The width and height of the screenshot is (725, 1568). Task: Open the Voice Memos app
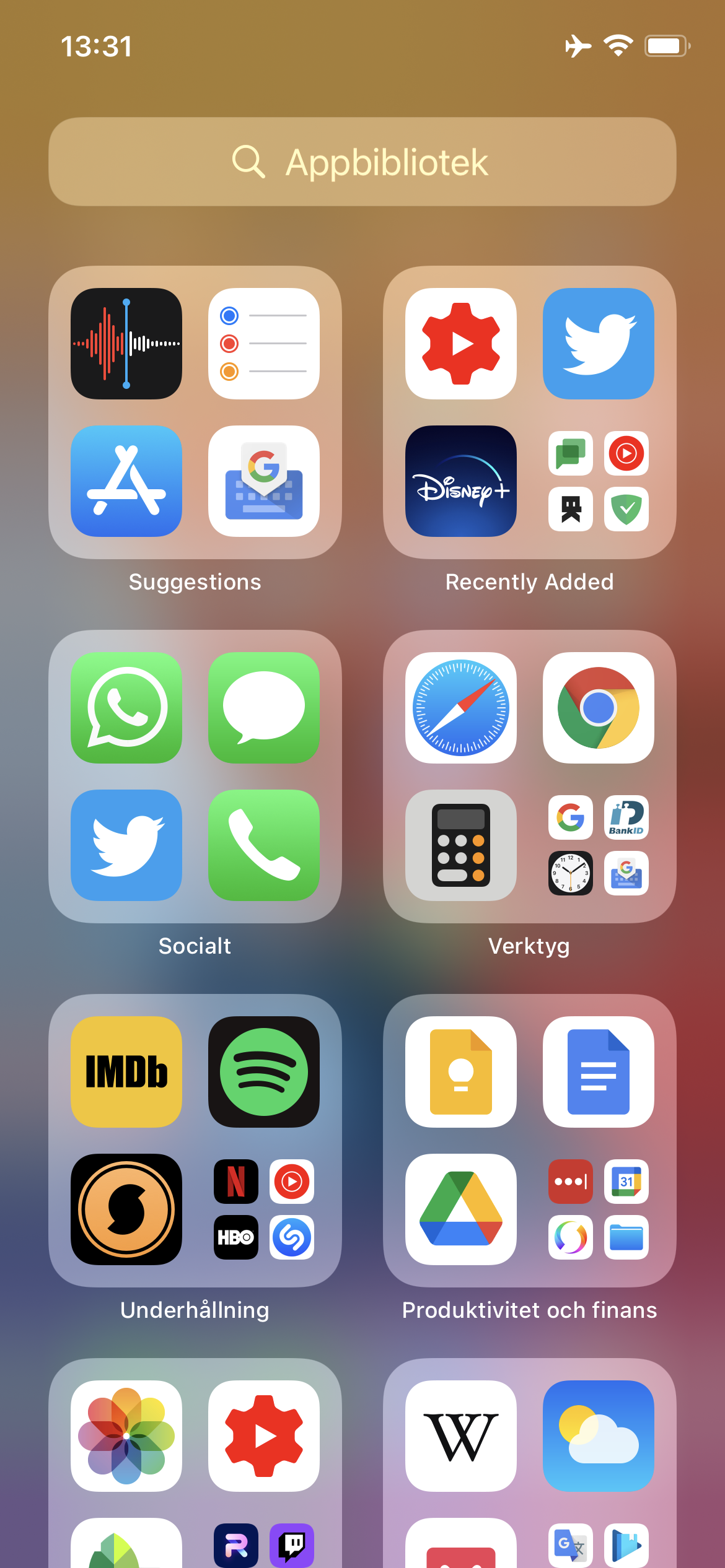[x=126, y=344]
